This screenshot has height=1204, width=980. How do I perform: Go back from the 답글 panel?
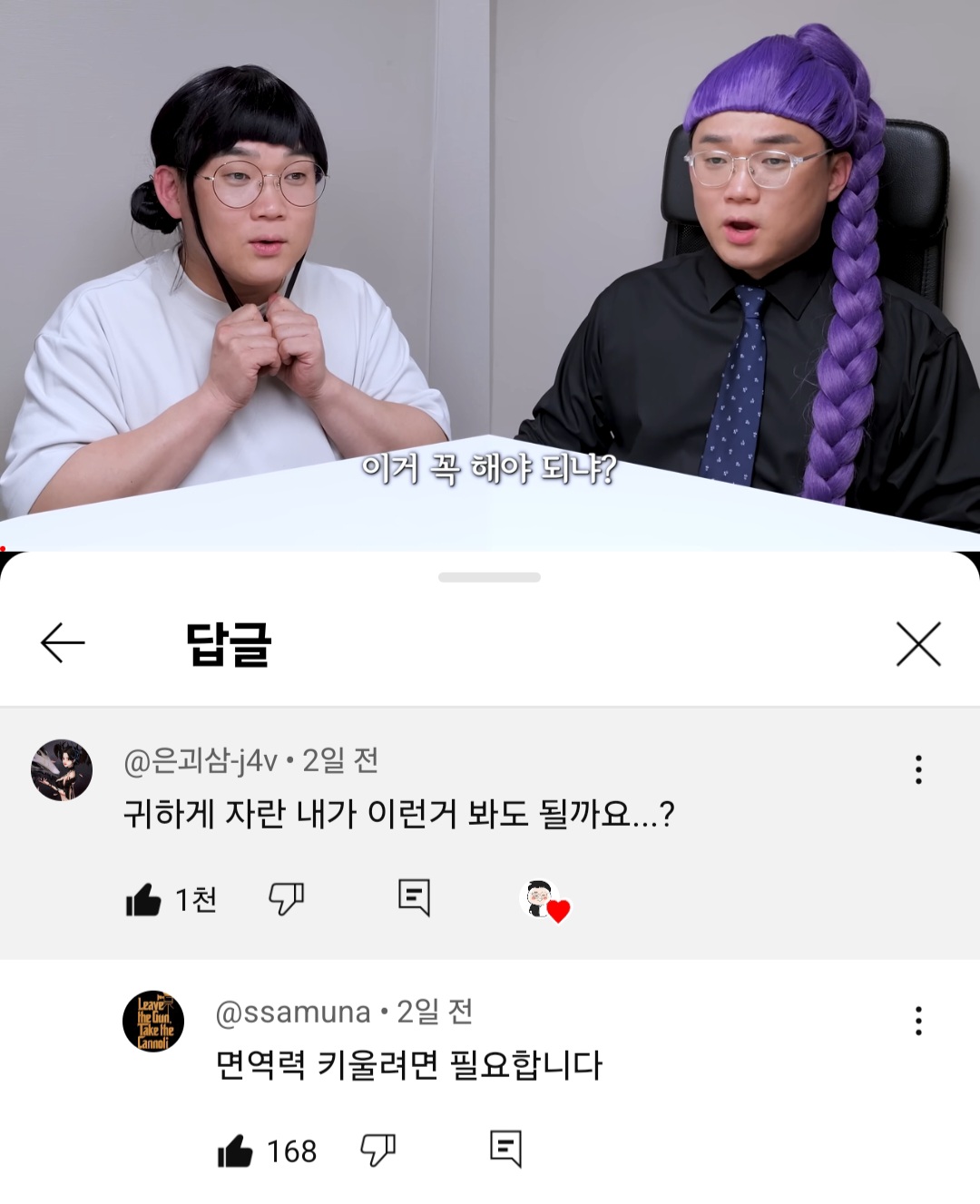tap(63, 643)
